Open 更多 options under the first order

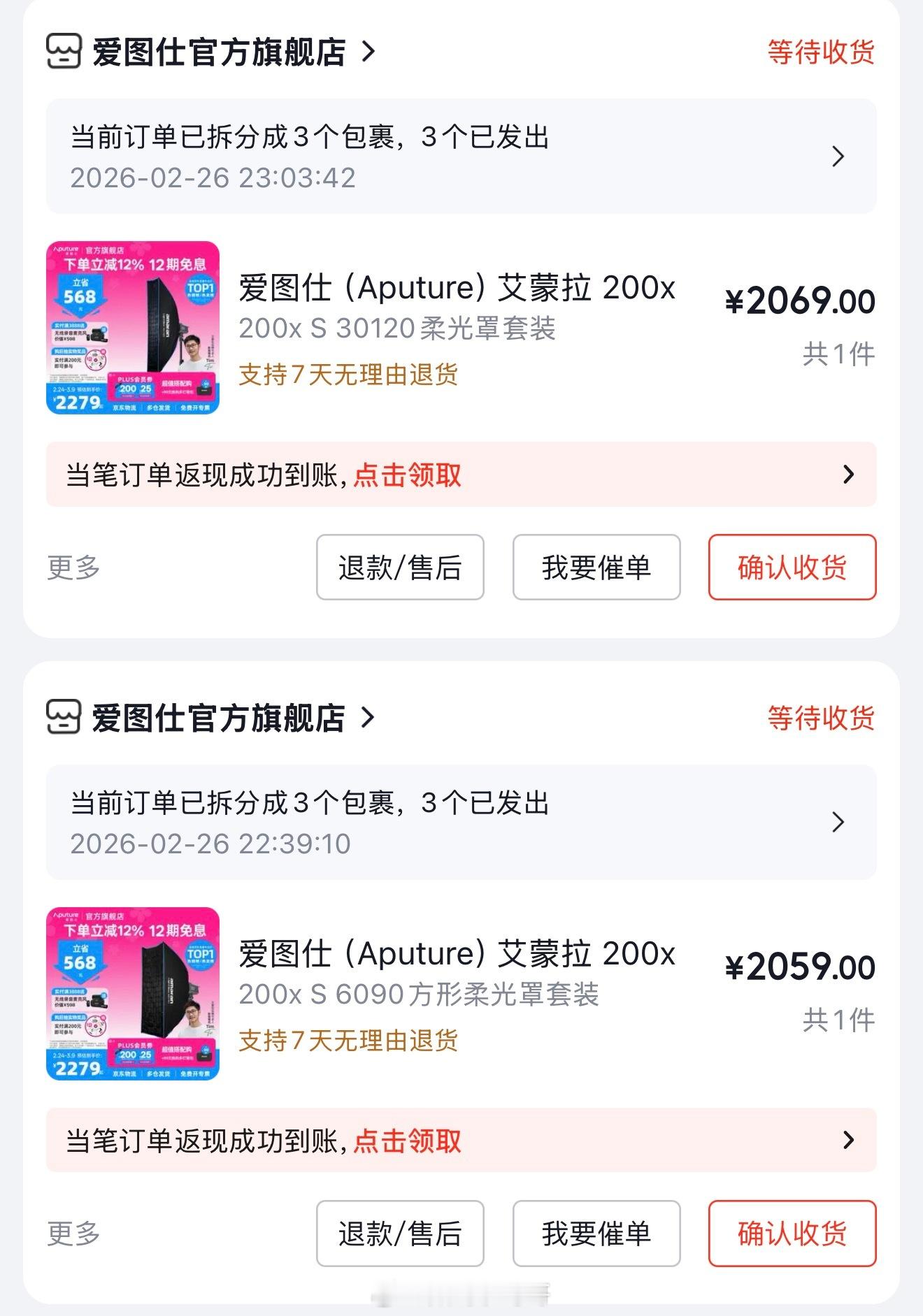click(73, 568)
